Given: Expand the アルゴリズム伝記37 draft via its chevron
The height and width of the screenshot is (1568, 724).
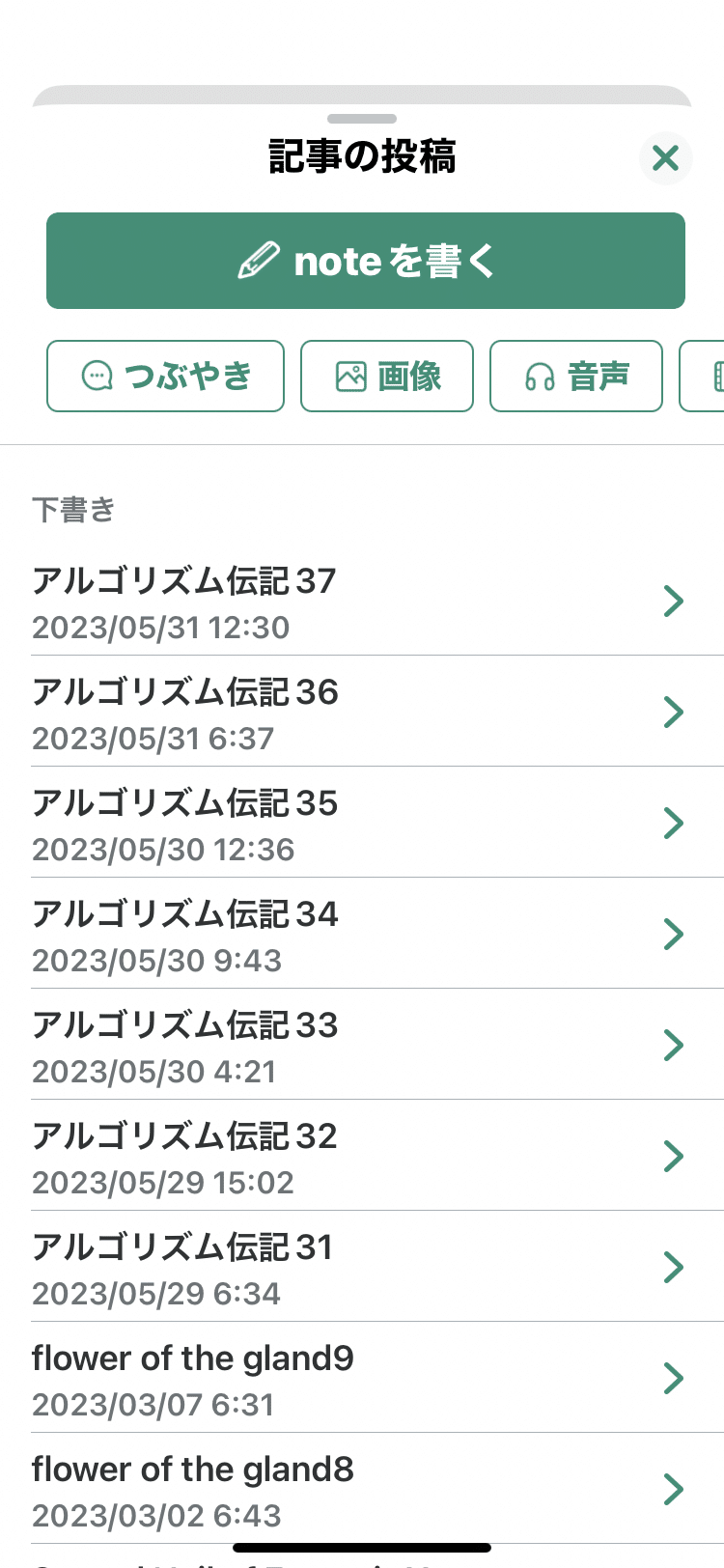Looking at the screenshot, I should click(673, 601).
